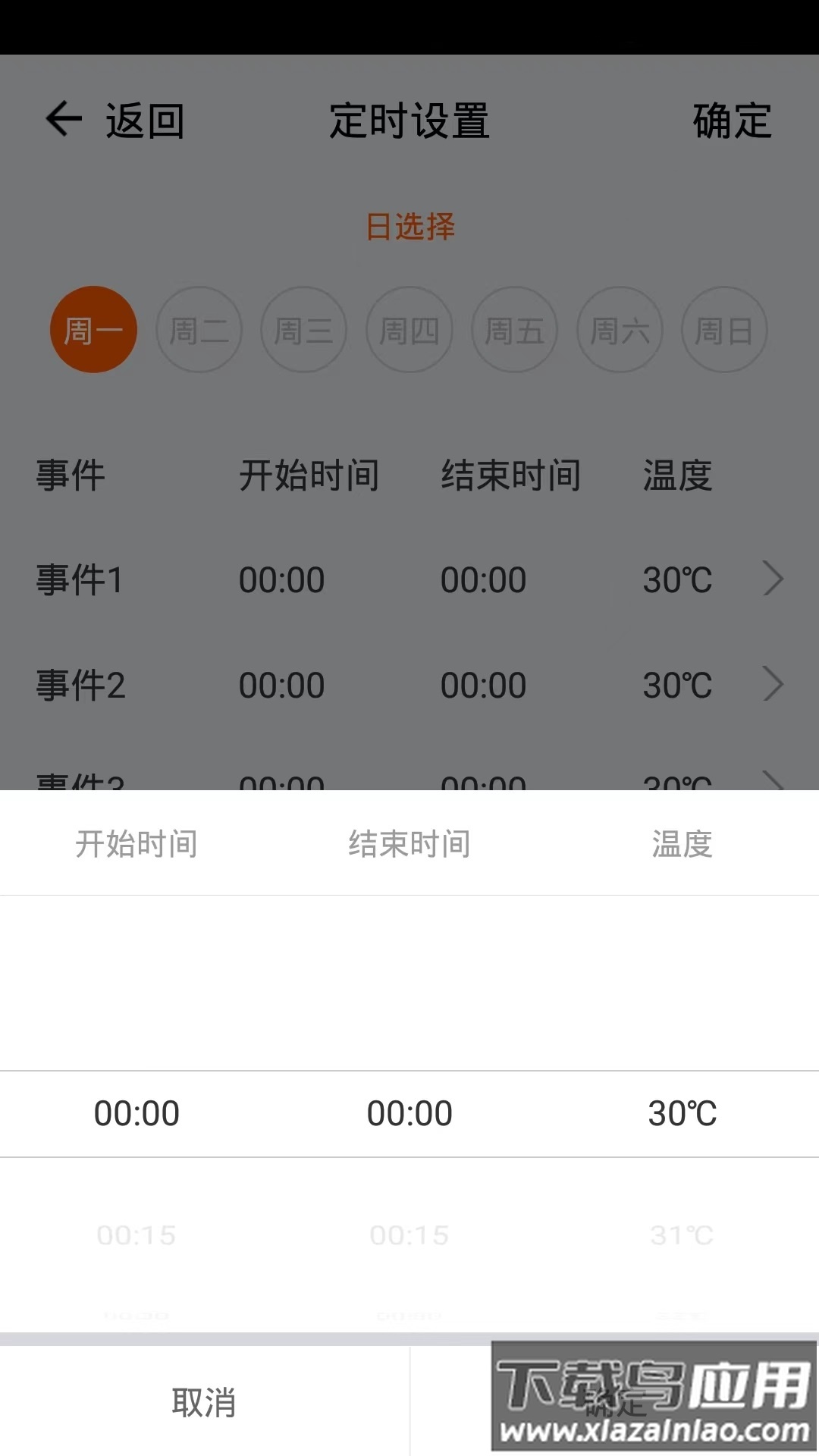Select Saturday (周六) day circle

620,329
